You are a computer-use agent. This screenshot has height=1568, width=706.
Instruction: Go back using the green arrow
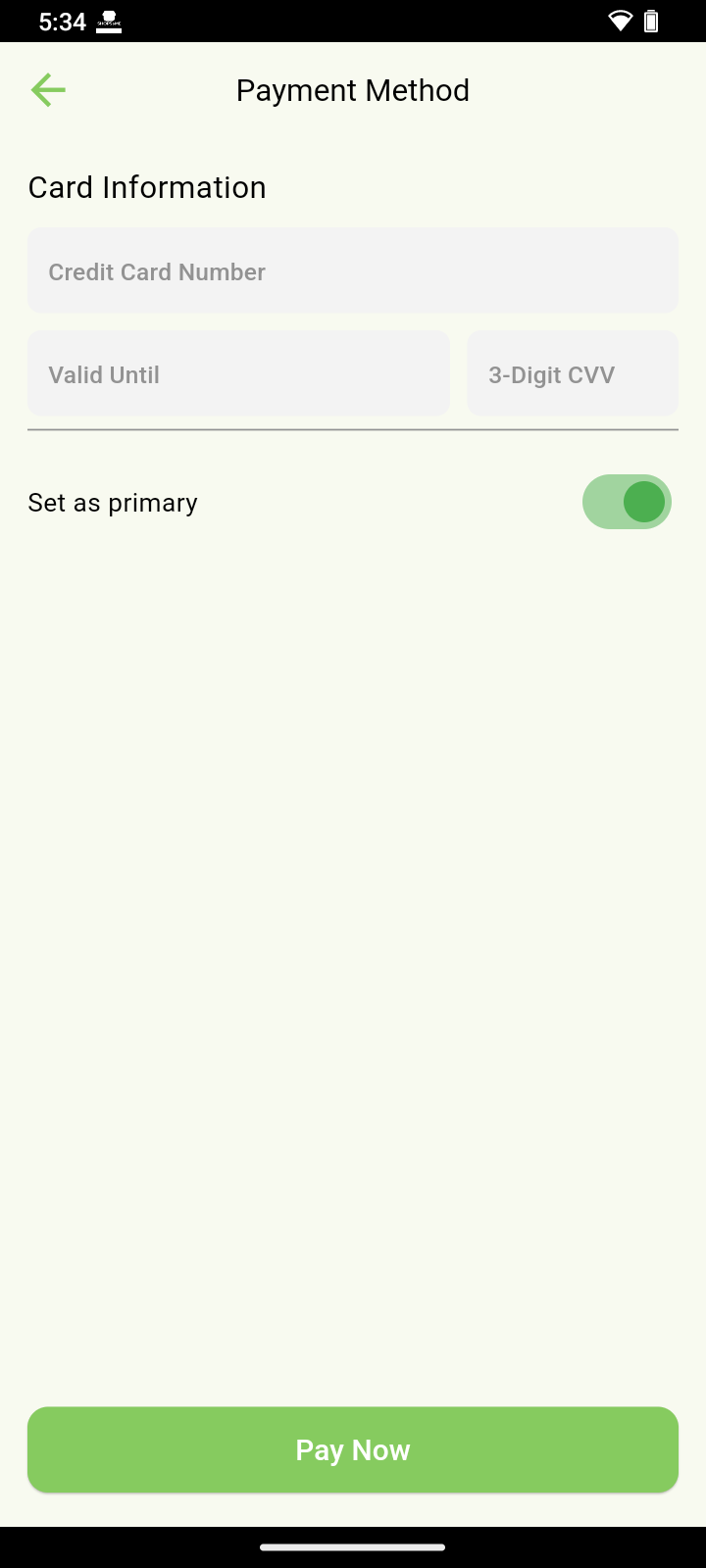[x=48, y=90]
